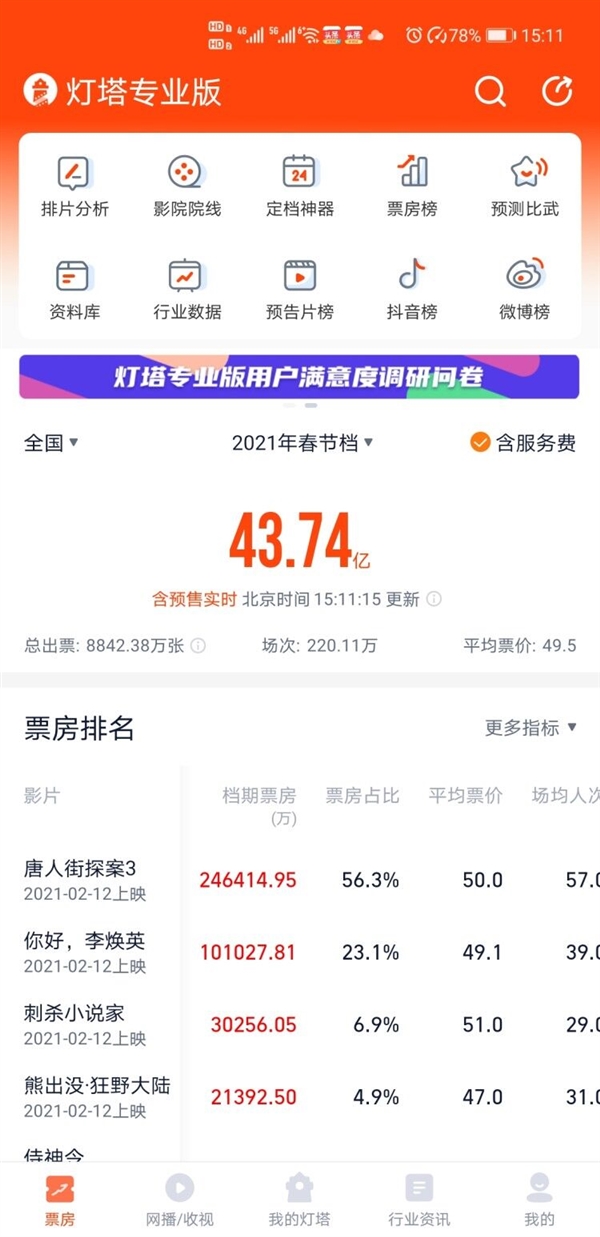Expand 更多指标 dropdown

531,728
